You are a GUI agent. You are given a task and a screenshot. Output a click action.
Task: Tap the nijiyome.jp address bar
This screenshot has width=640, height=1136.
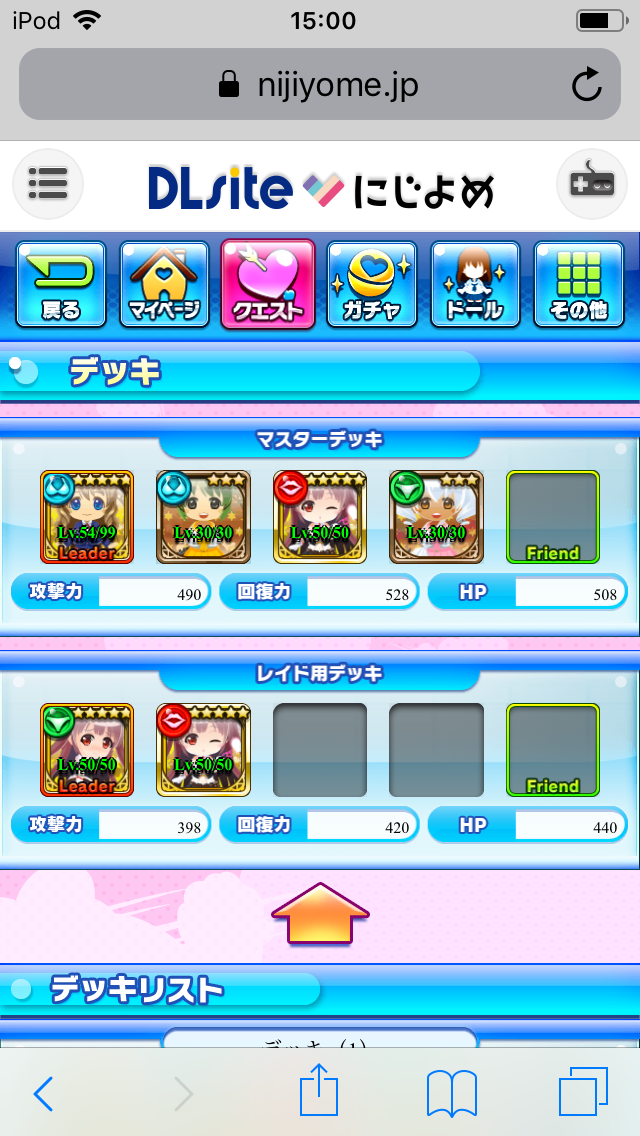point(320,85)
